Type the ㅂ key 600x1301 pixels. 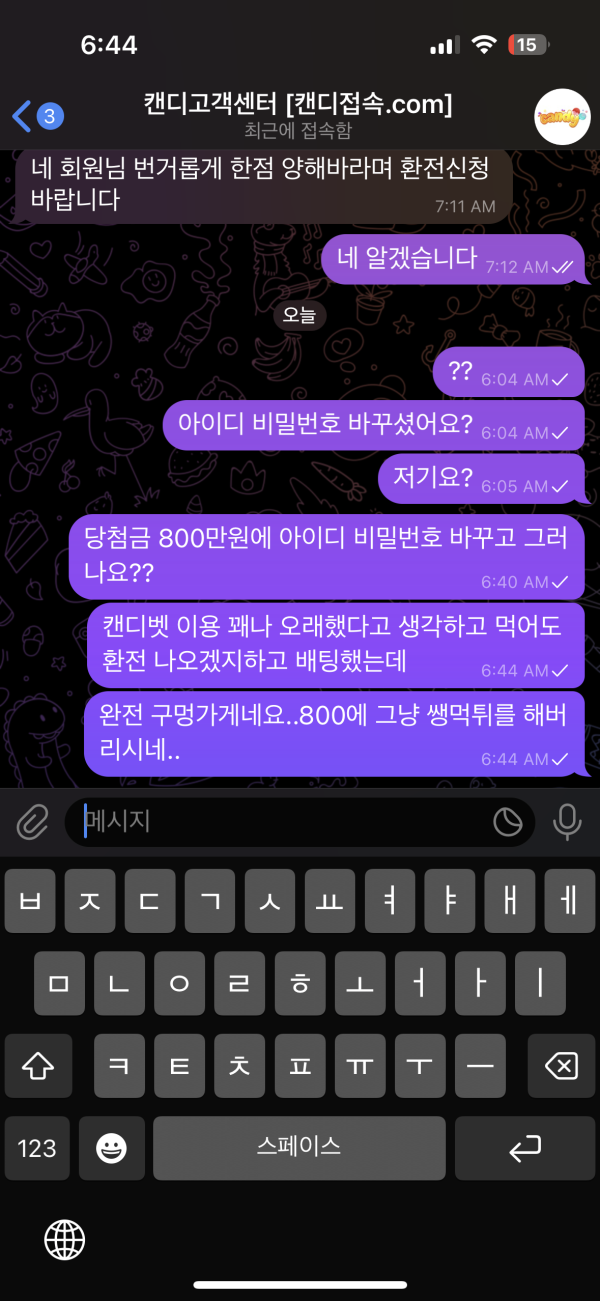30,901
